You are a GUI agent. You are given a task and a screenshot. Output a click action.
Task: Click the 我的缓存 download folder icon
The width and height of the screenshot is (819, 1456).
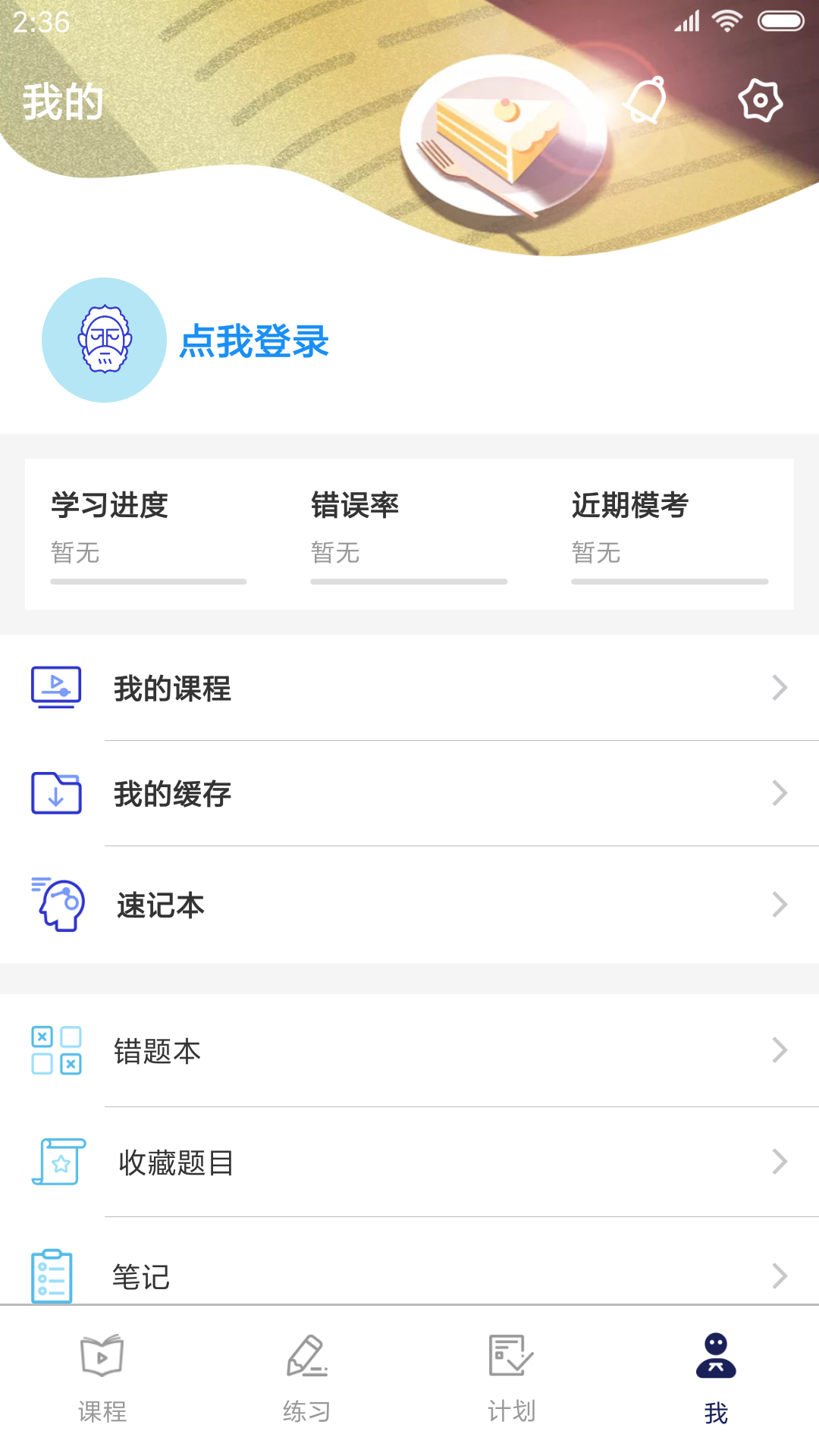(56, 794)
